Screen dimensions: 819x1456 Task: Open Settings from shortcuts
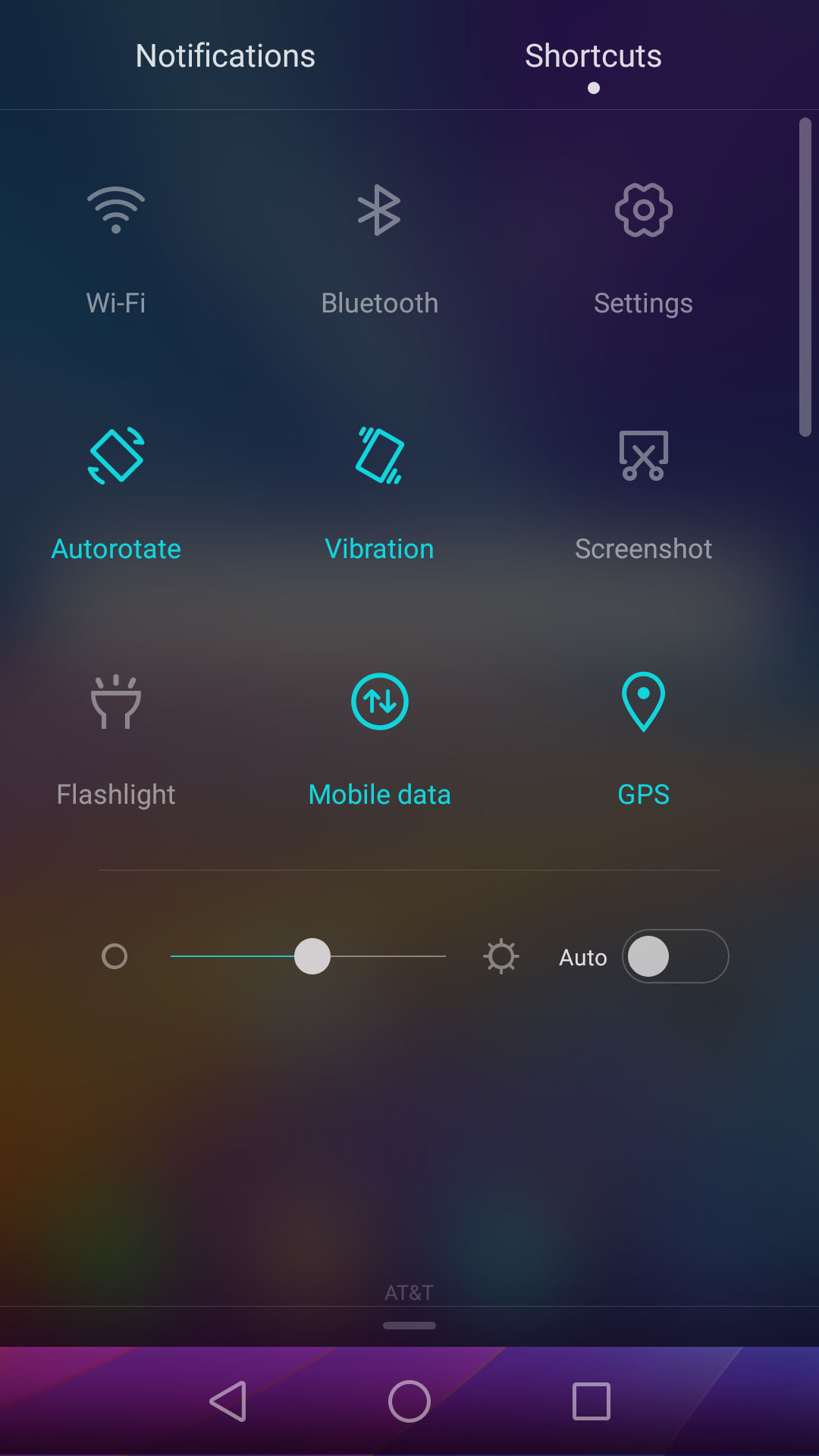(x=643, y=210)
